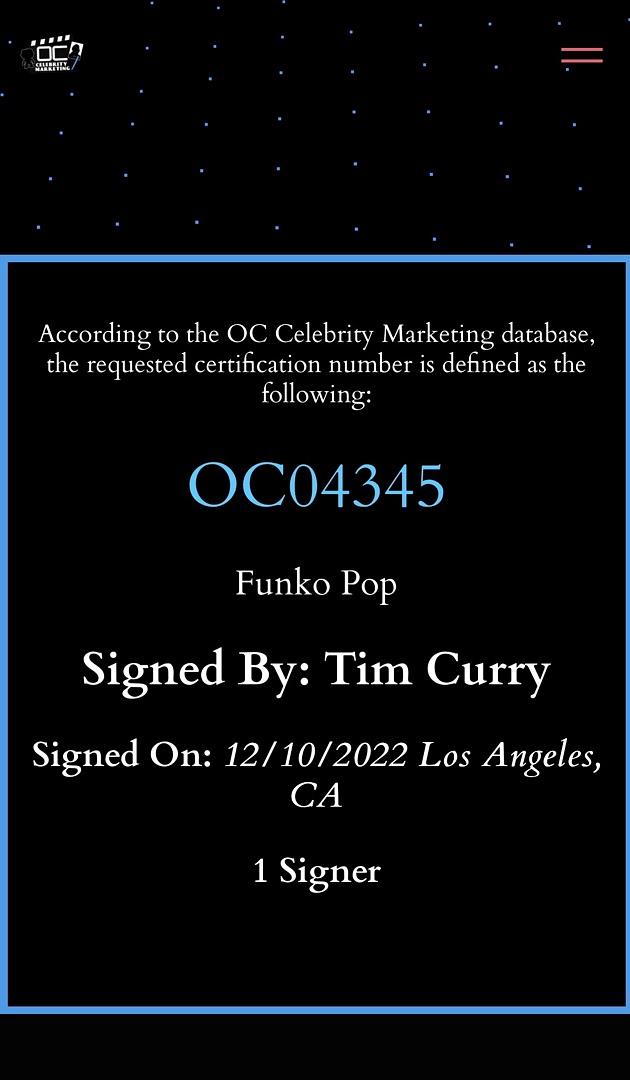Tap the OC Celebrity Marketing home logo
Screen dimensions: 630x1080
52,55
